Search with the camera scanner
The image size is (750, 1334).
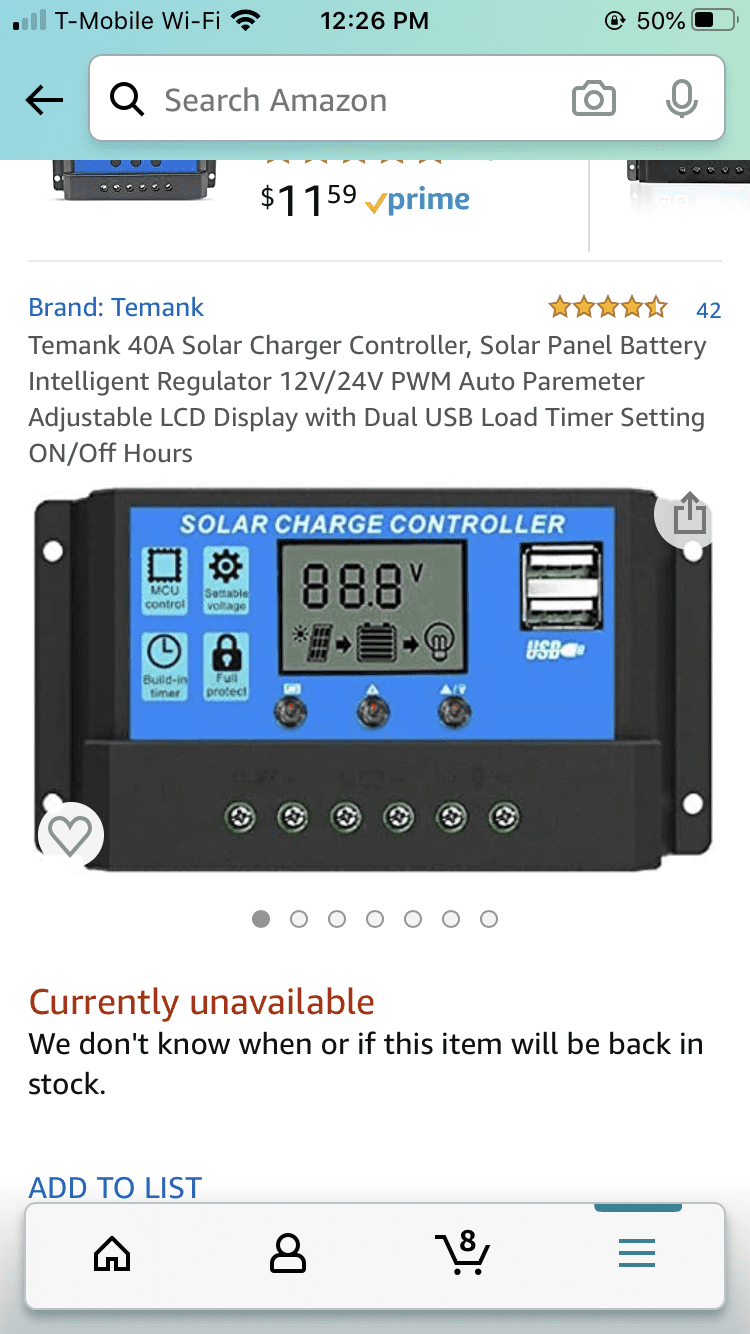(x=593, y=100)
